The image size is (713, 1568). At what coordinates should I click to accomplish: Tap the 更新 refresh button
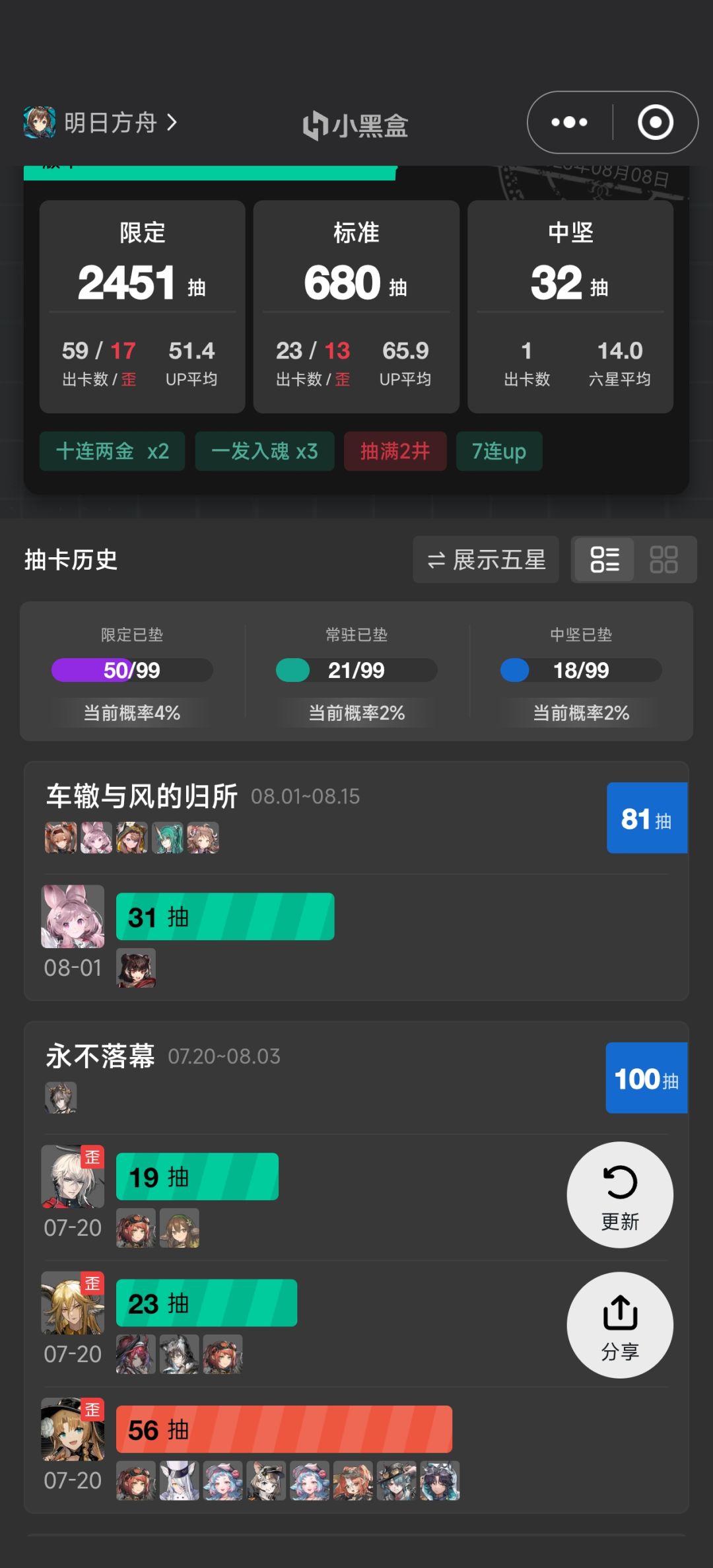coord(620,1195)
